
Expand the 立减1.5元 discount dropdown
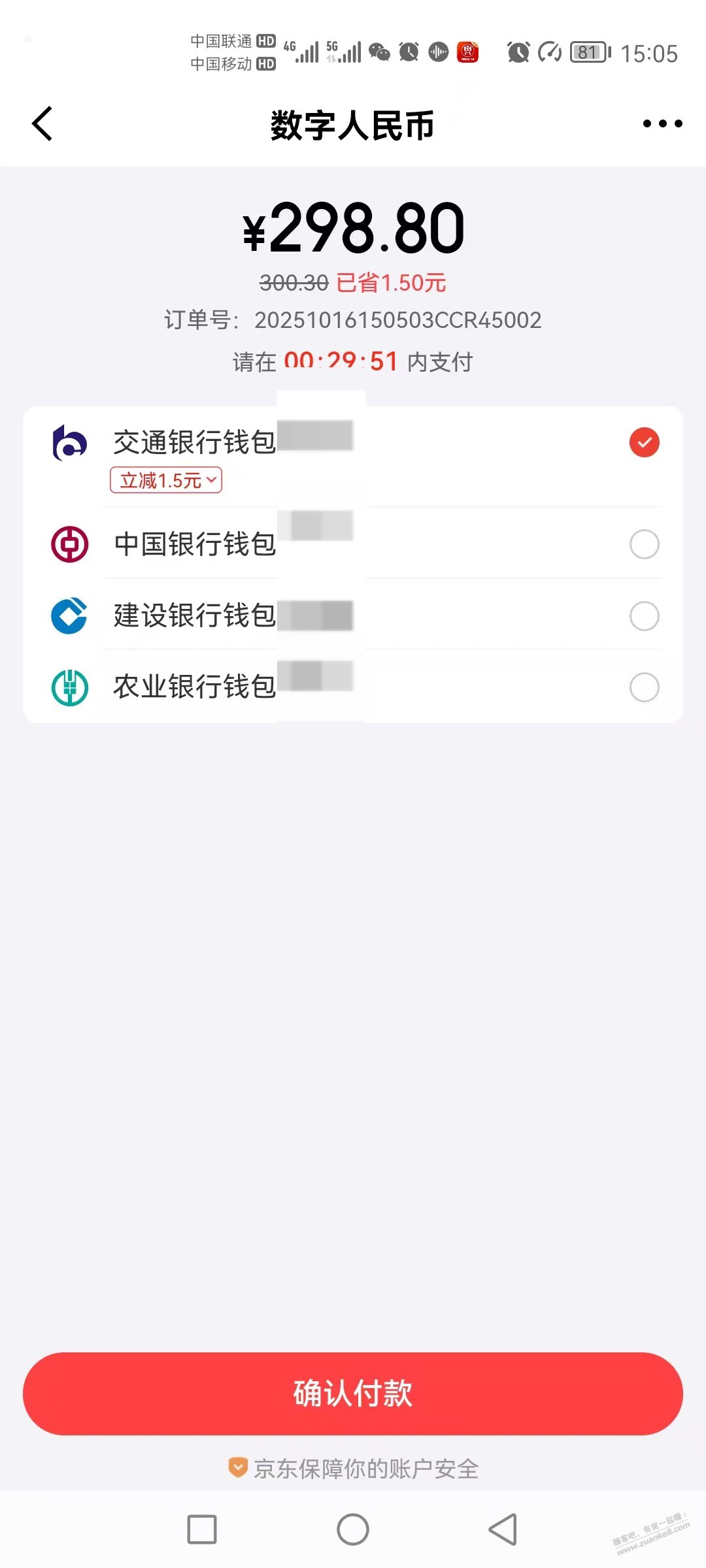coord(167,480)
